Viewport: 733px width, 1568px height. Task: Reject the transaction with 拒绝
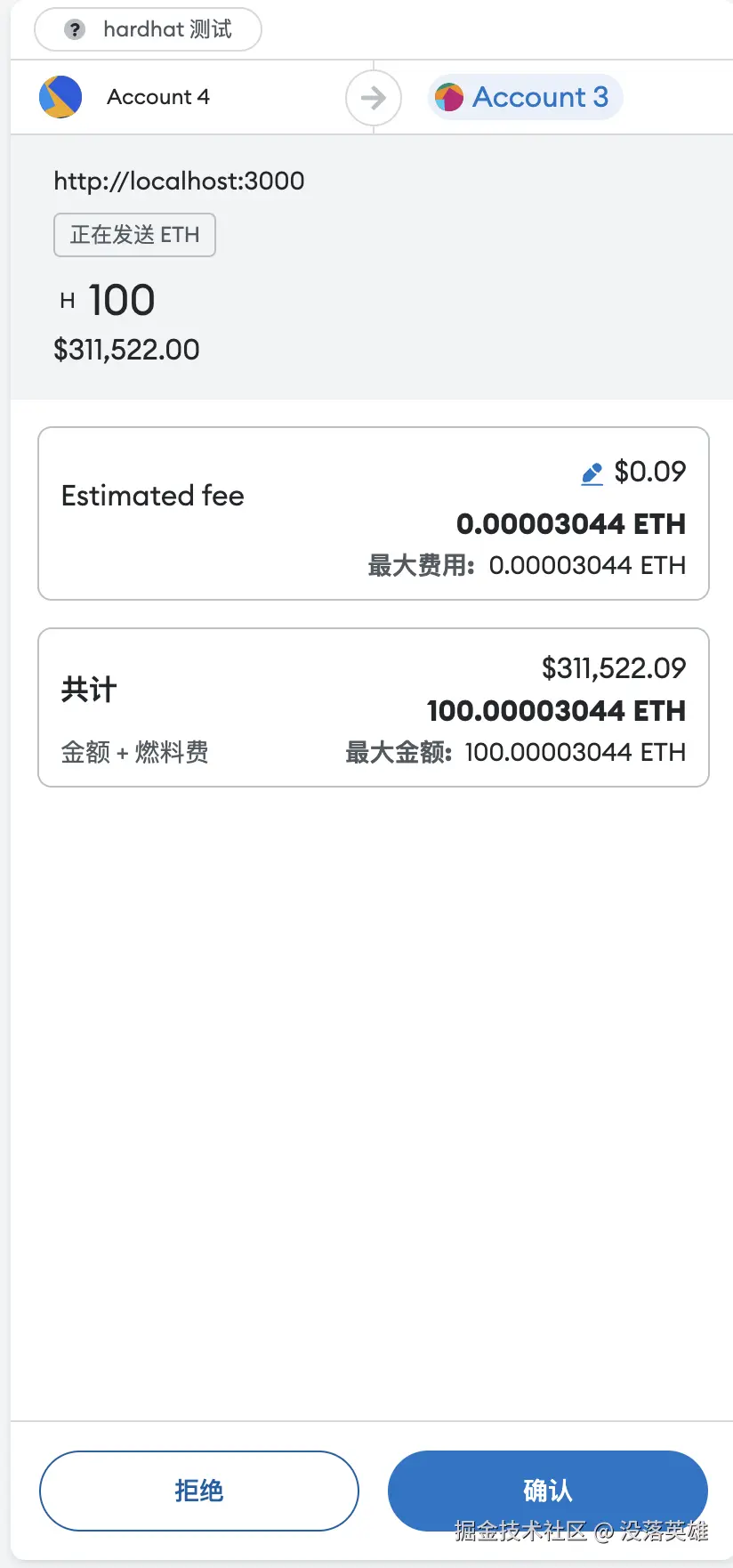198,1490
